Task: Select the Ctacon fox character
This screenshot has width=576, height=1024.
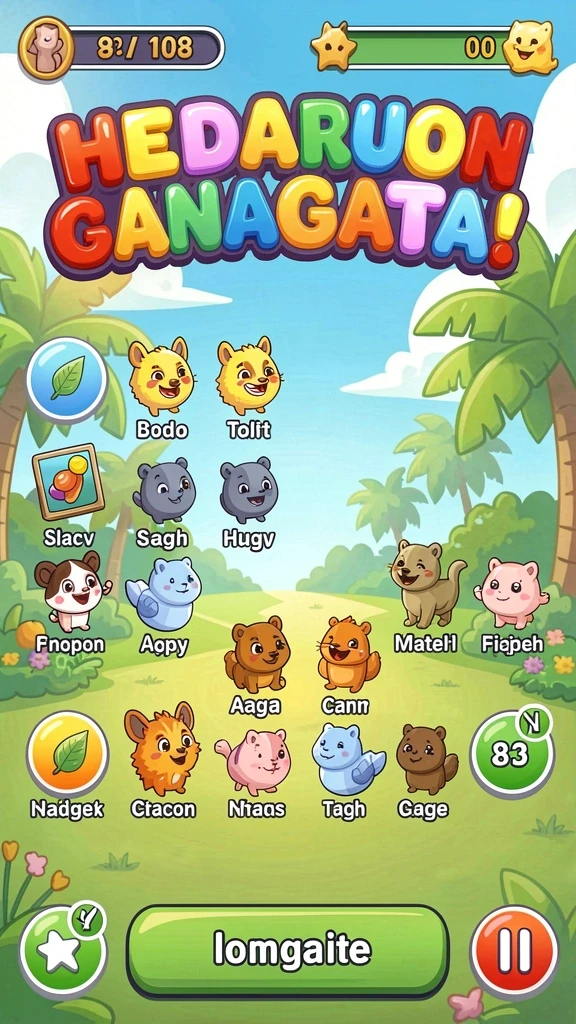Action: pos(162,748)
